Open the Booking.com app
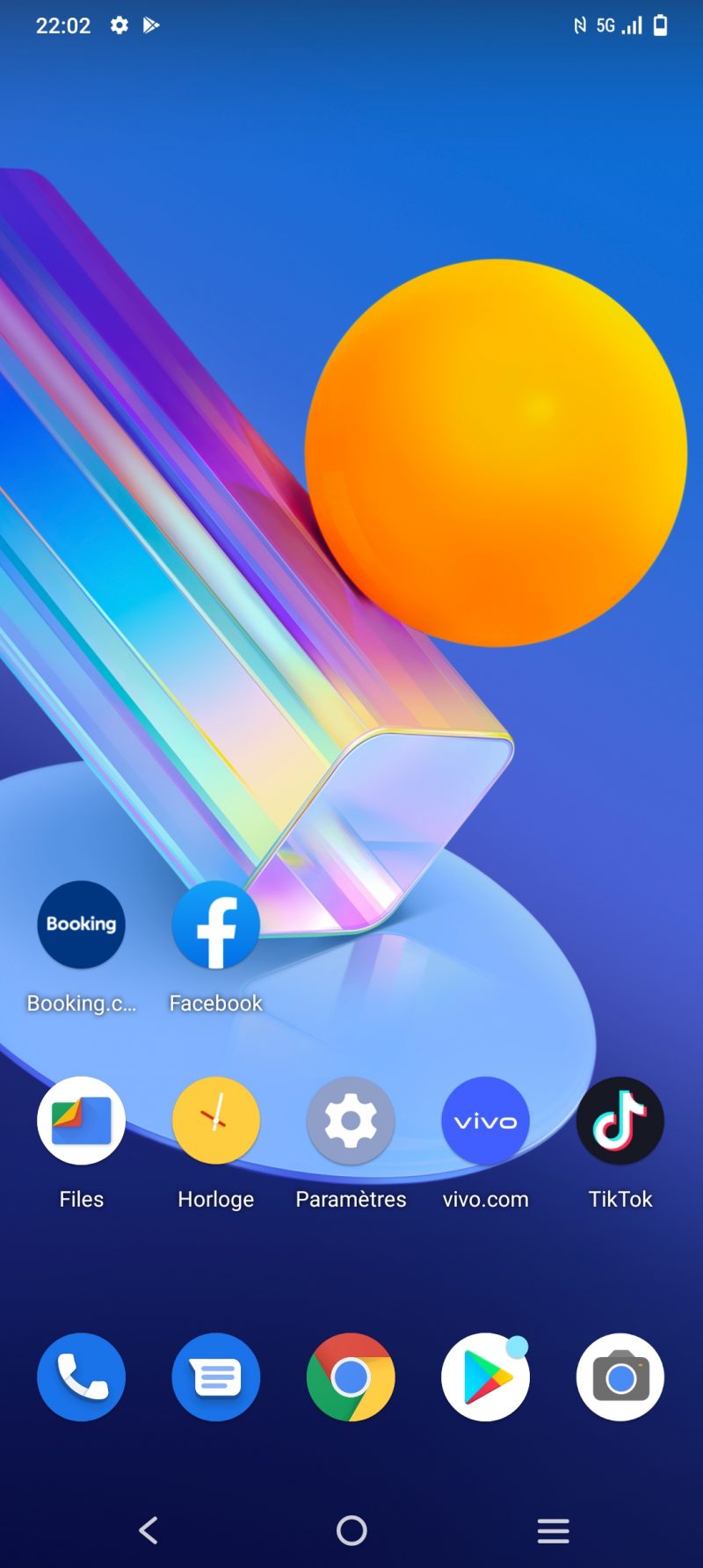This screenshot has width=703, height=1568. coord(81,925)
